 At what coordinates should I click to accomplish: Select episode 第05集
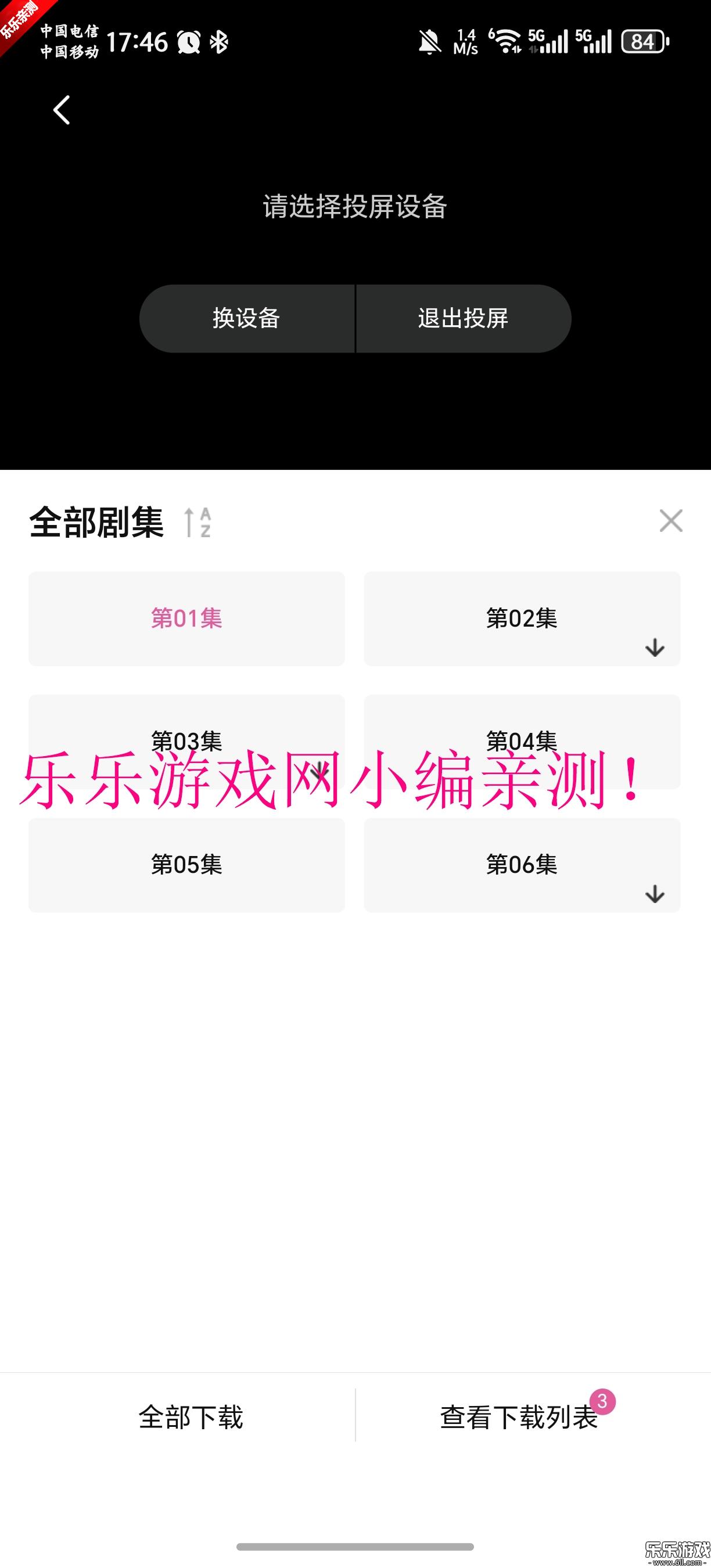pos(186,864)
